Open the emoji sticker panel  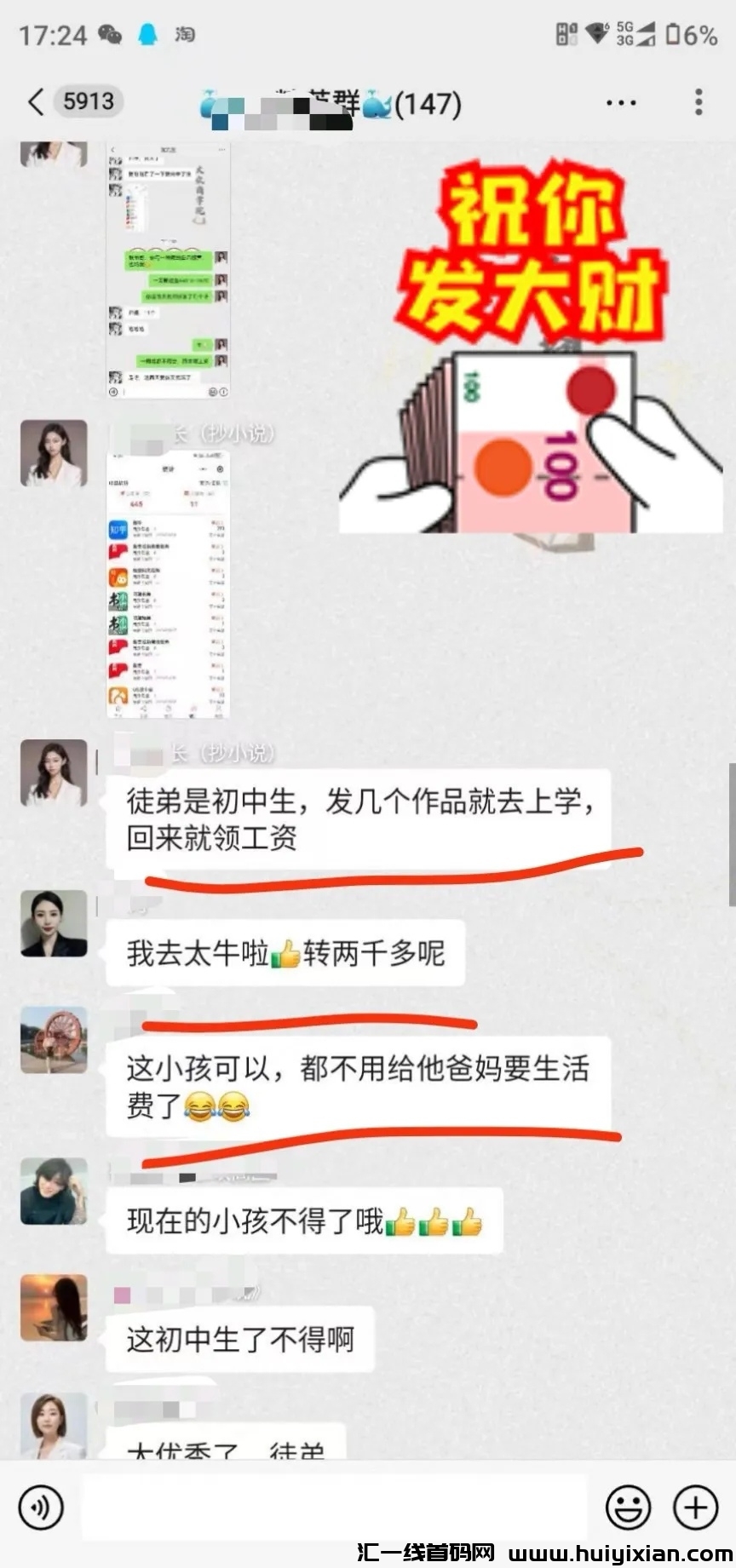(628, 1508)
